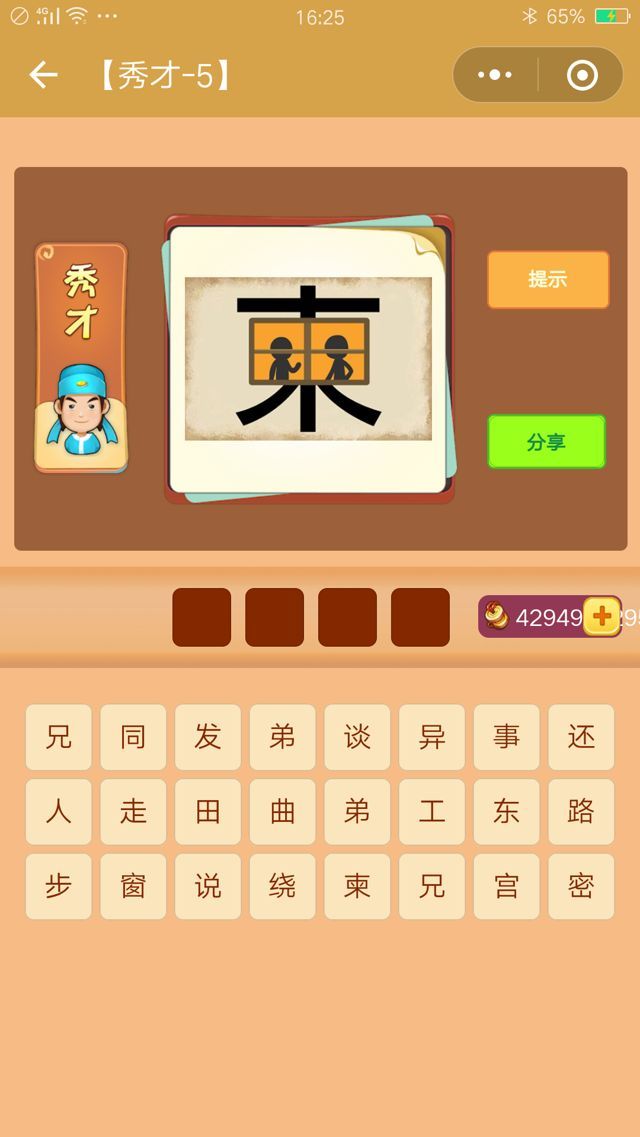Select the character tile 同

pos(133,737)
